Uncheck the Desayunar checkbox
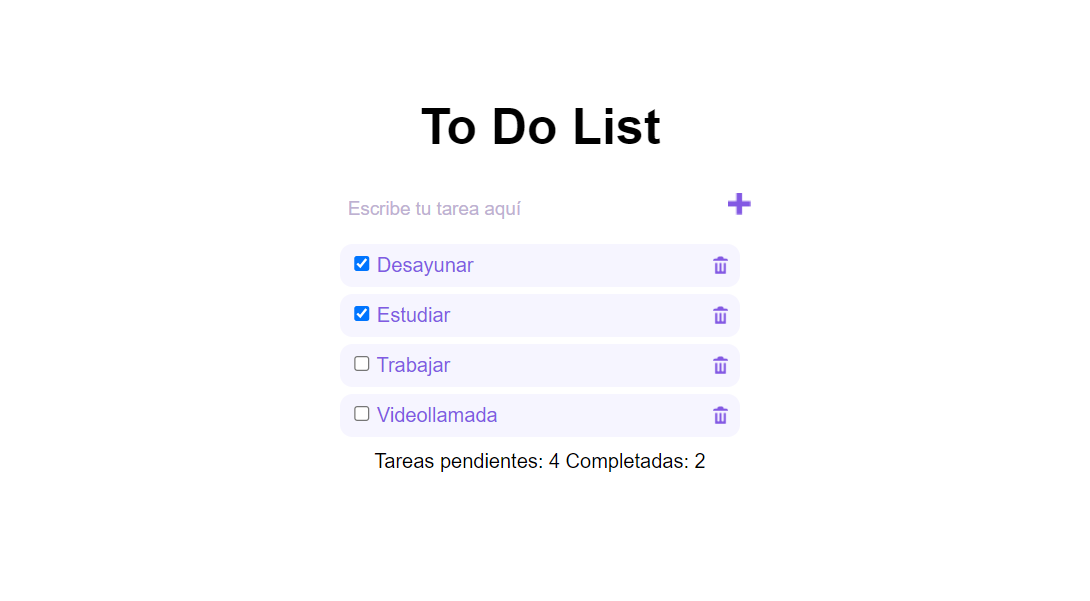 (x=362, y=264)
